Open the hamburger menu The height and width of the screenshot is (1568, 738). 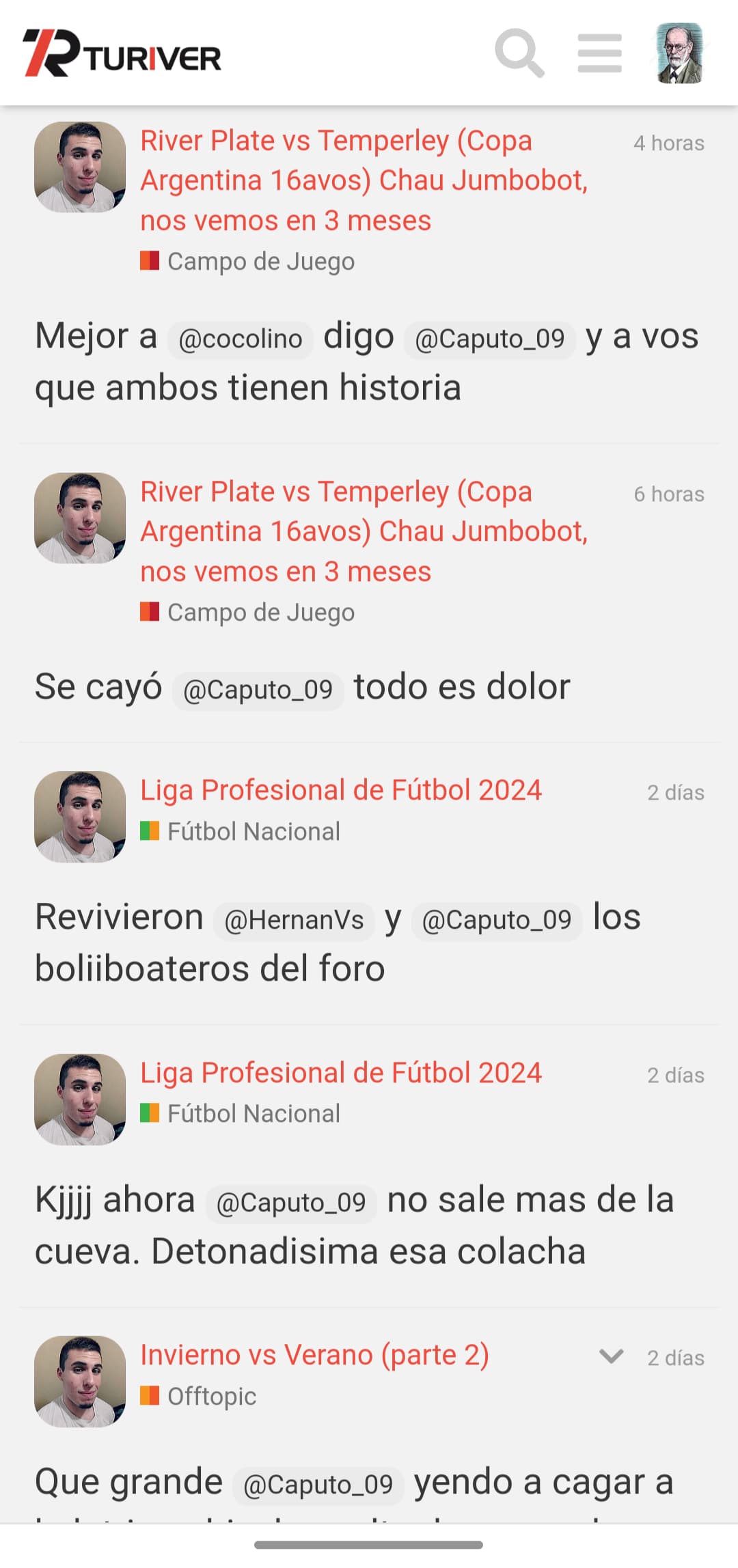599,53
